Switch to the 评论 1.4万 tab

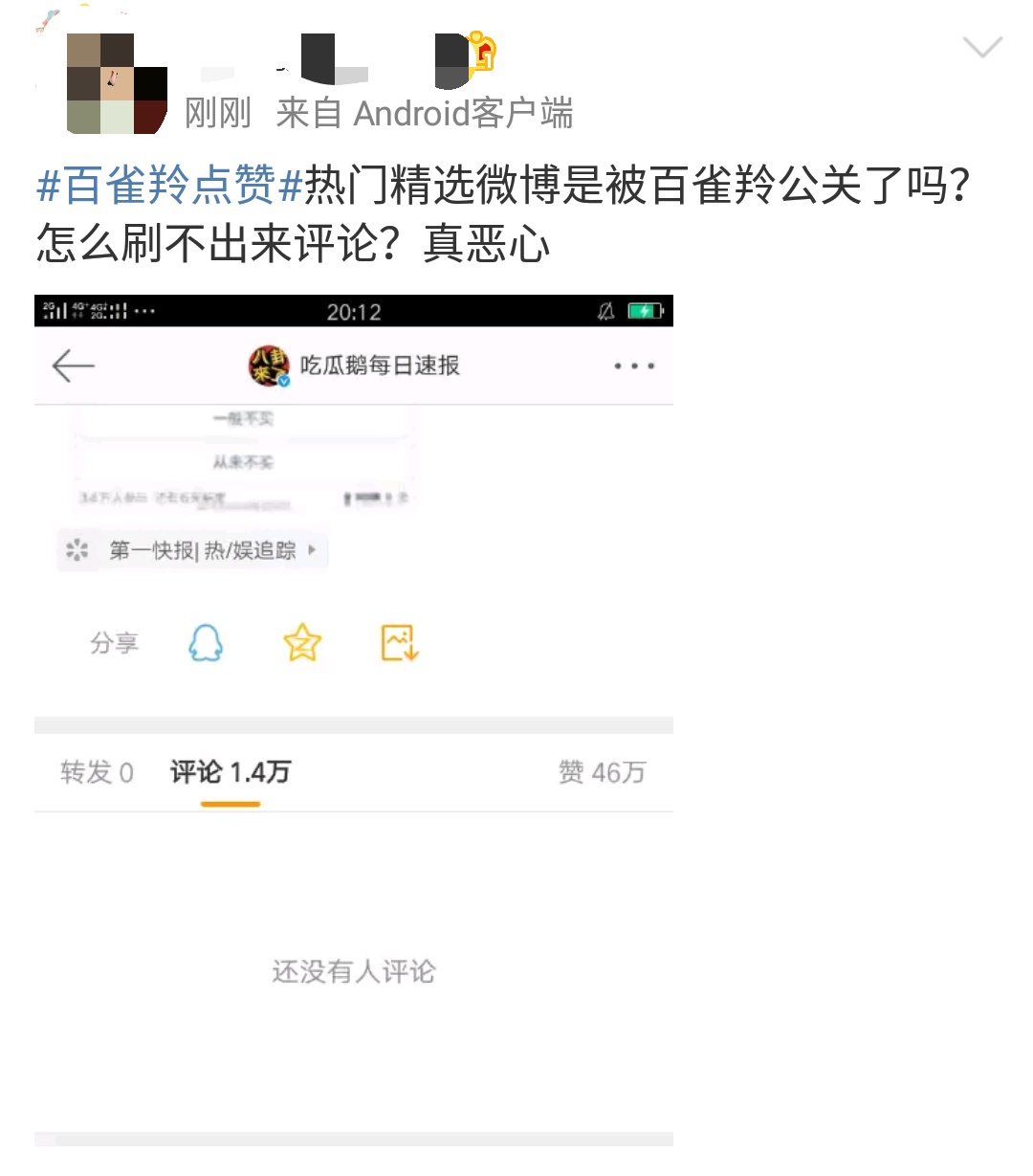tap(229, 771)
